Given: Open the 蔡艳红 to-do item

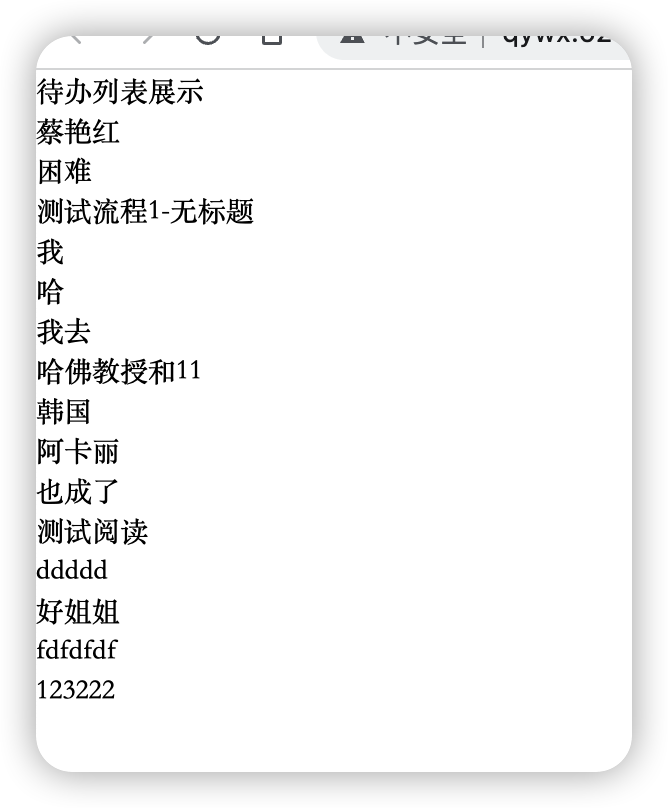Looking at the screenshot, I should [x=78, y=132].
